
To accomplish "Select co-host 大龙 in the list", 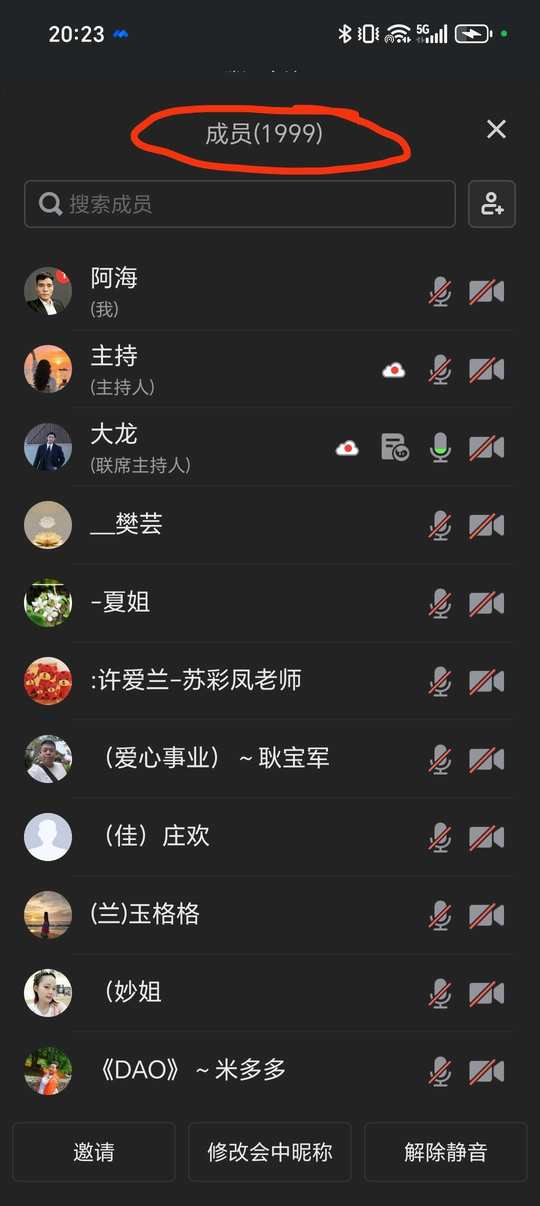I will [x=270, y=448].
